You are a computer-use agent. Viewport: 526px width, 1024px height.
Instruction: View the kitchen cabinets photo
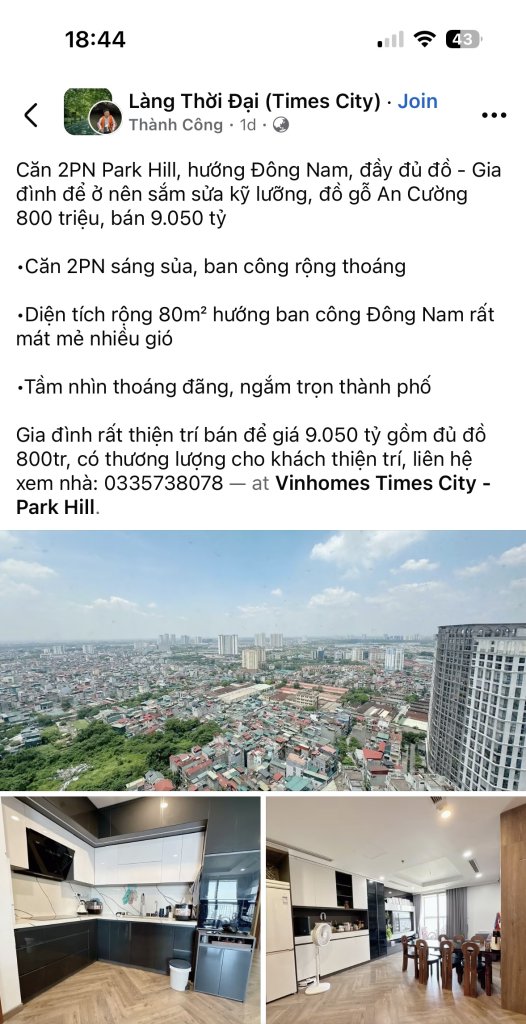[130, 910]
